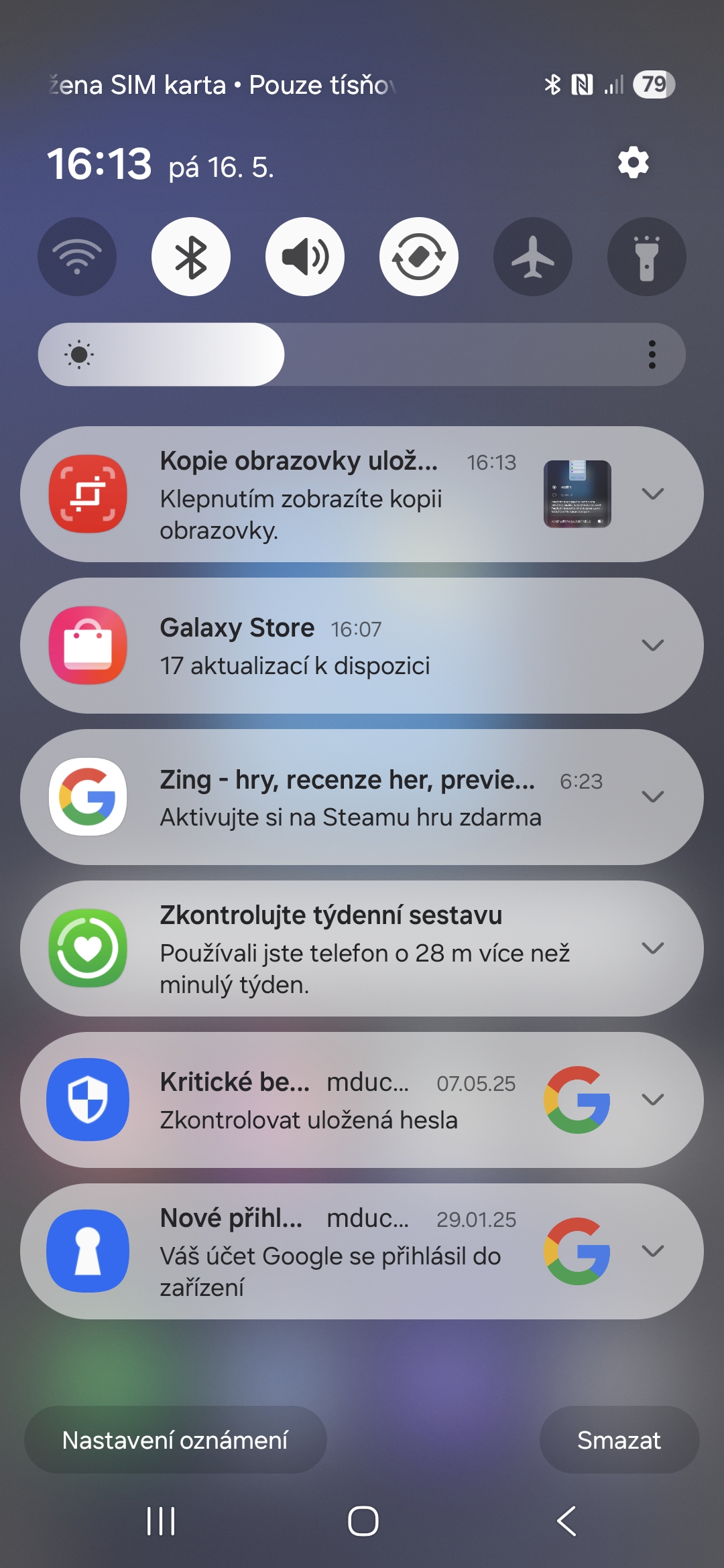724x1568 pixels.
Task: Expand the Galaxy Store notification
Action: point(652,645)
